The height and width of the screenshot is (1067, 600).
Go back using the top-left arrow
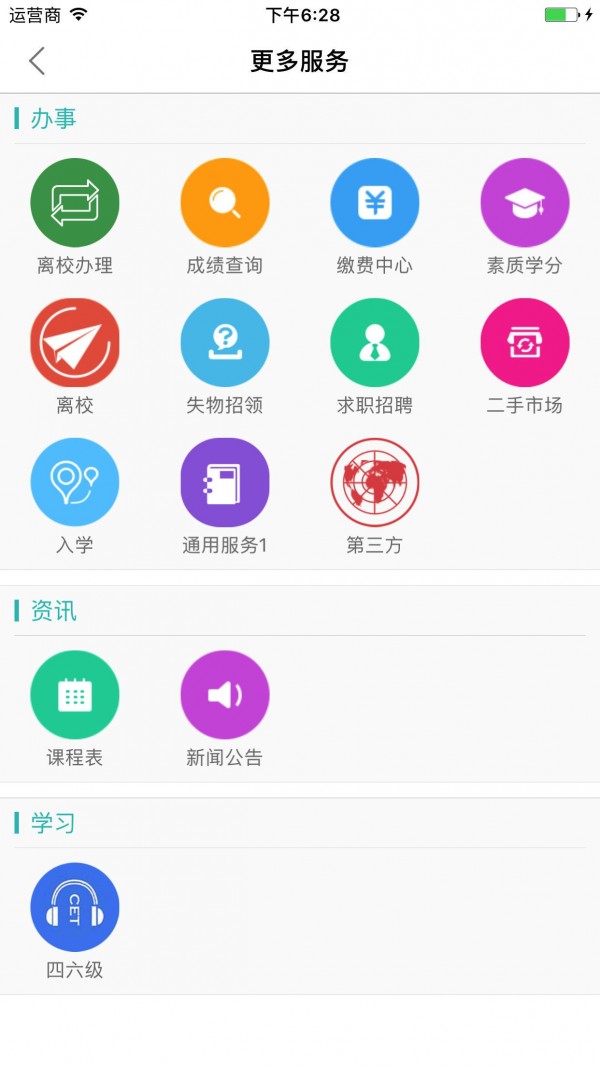click(37, 61)
